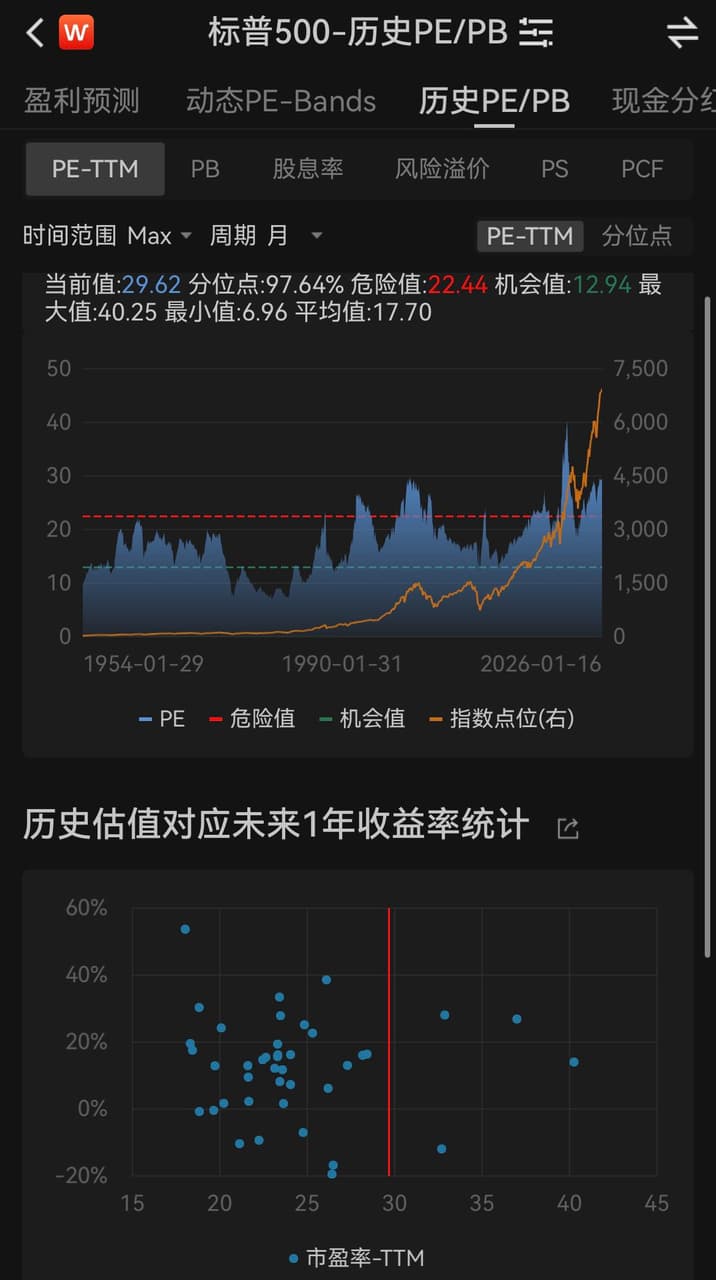The width and height of the screenshot is (716, 1280).
Task: Open the 动态PE-Bands tab
Action: tap(281, 101)
